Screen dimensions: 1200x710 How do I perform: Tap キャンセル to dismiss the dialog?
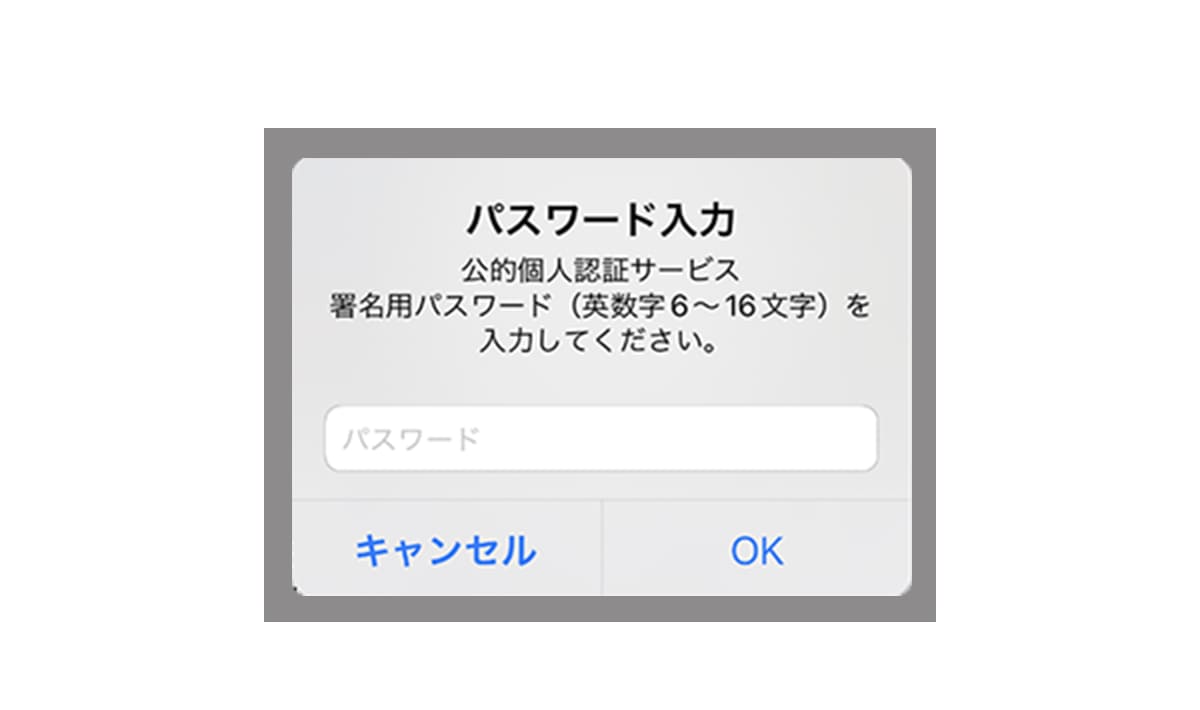tap(446, 550)
